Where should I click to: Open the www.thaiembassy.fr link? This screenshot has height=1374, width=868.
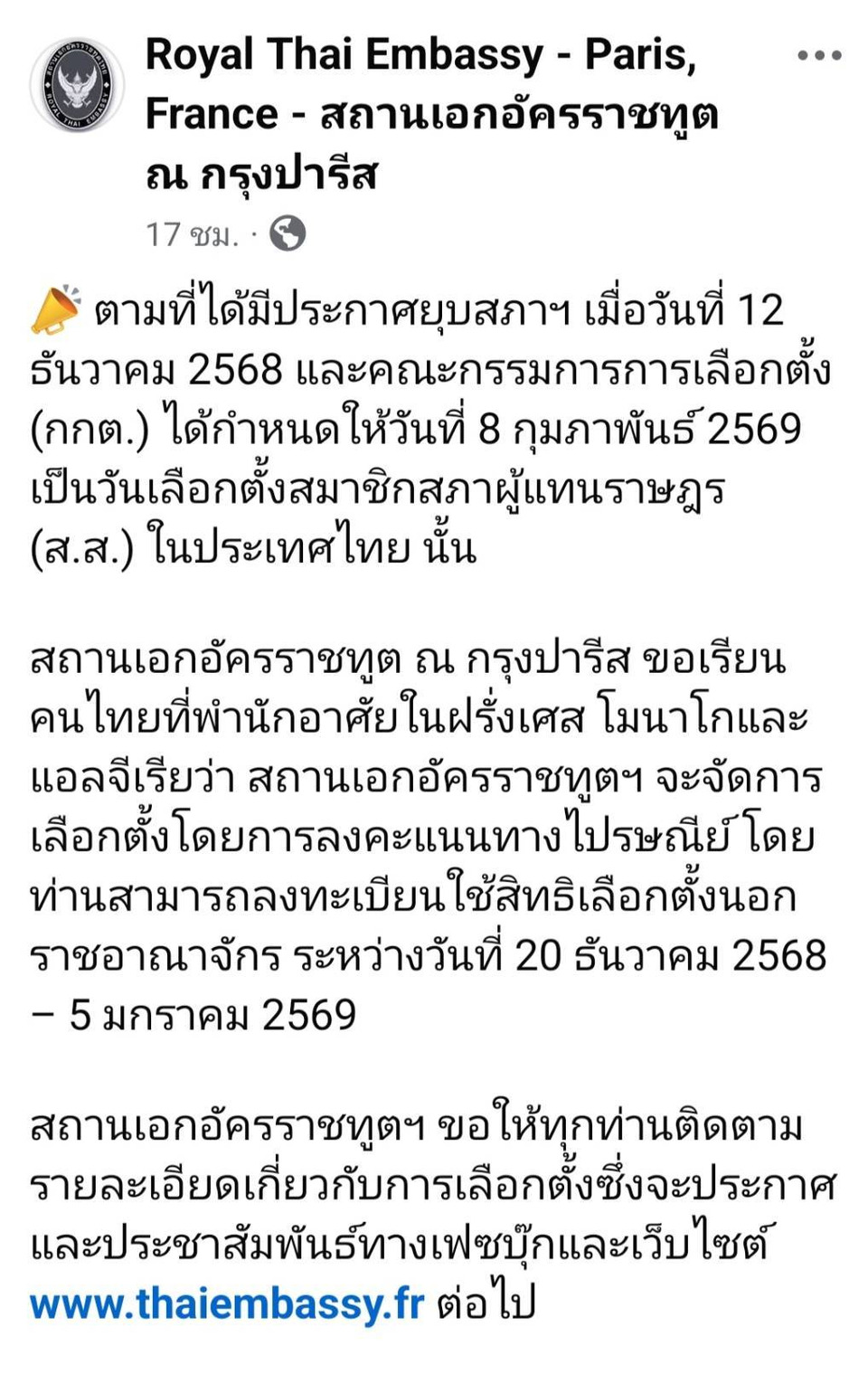click(x=227, y=1303)
